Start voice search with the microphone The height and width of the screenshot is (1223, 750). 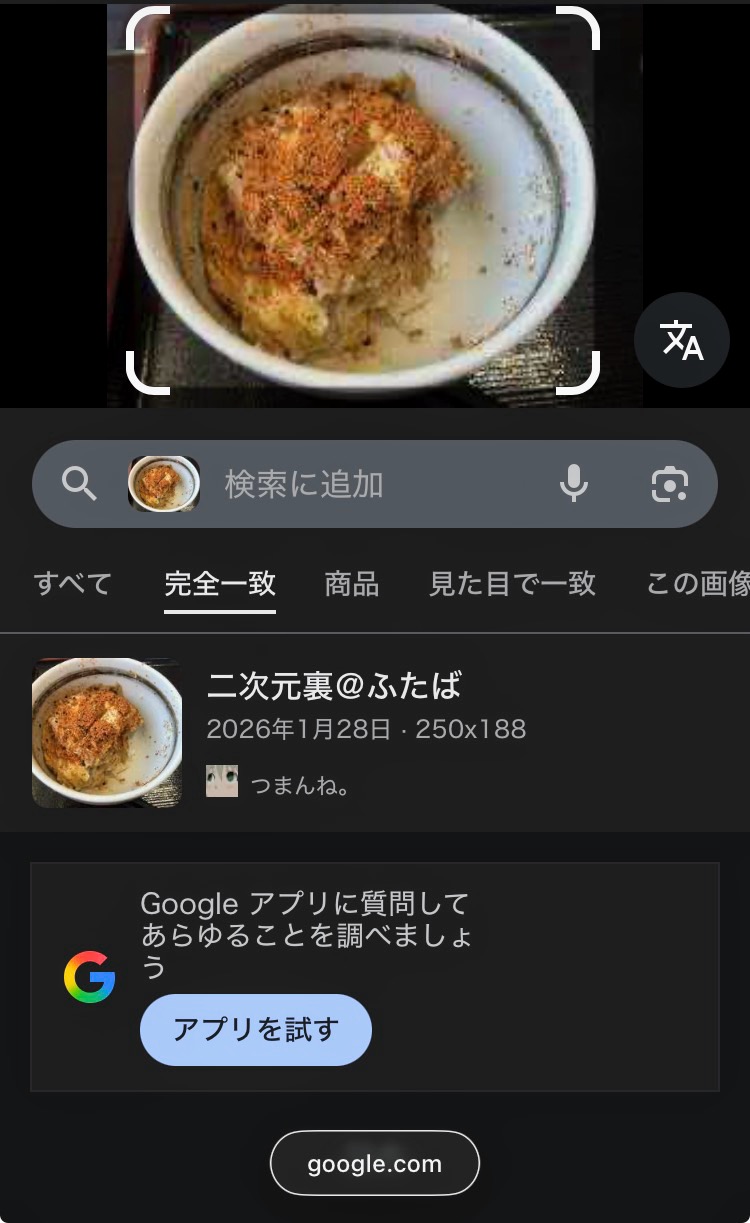tap(573, 484)
